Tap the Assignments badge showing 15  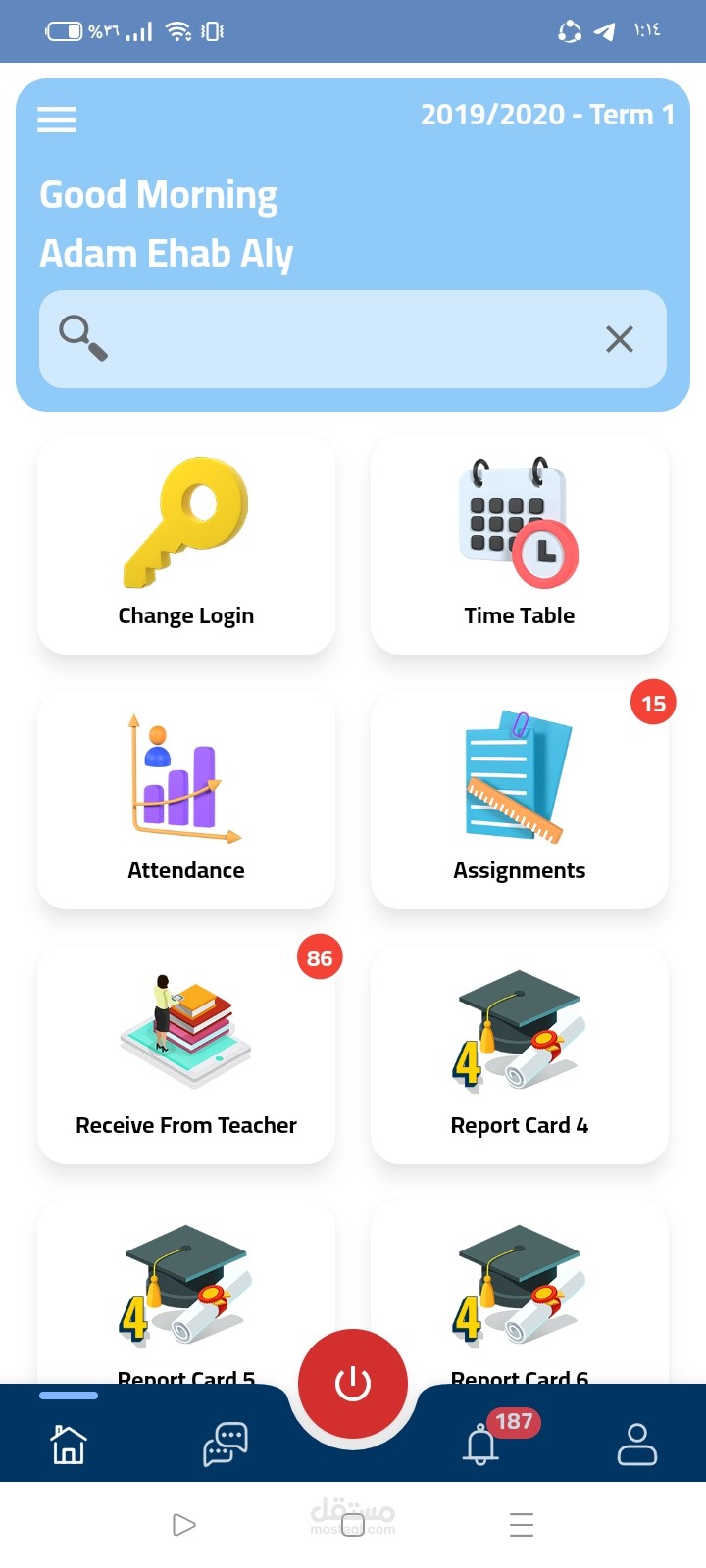click(652, 703)
